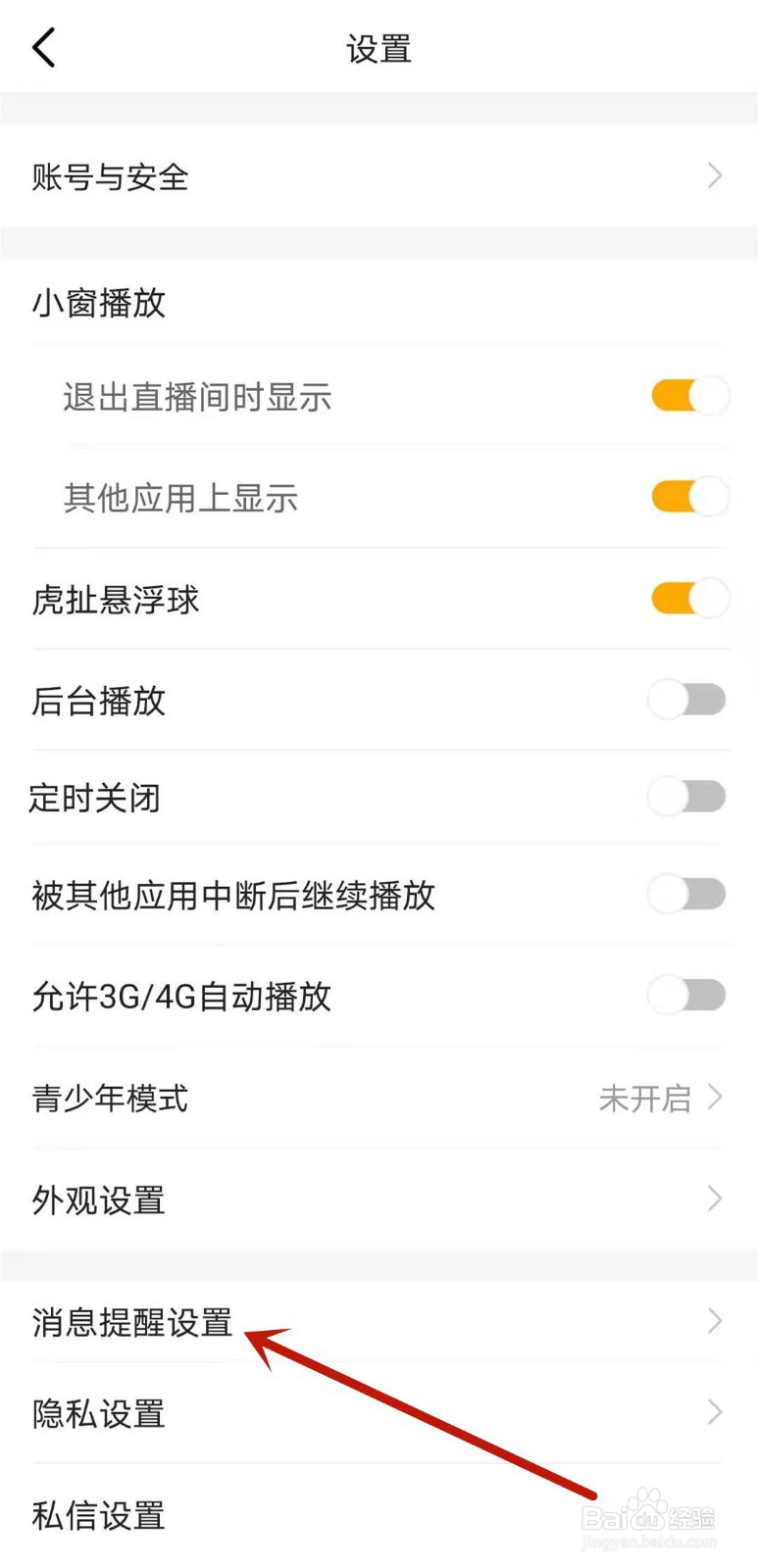The width and height of the screenshot is (758, 1568).
Task: Toggle 允许3G/4G自动播放 on
Action: [686, 996]
